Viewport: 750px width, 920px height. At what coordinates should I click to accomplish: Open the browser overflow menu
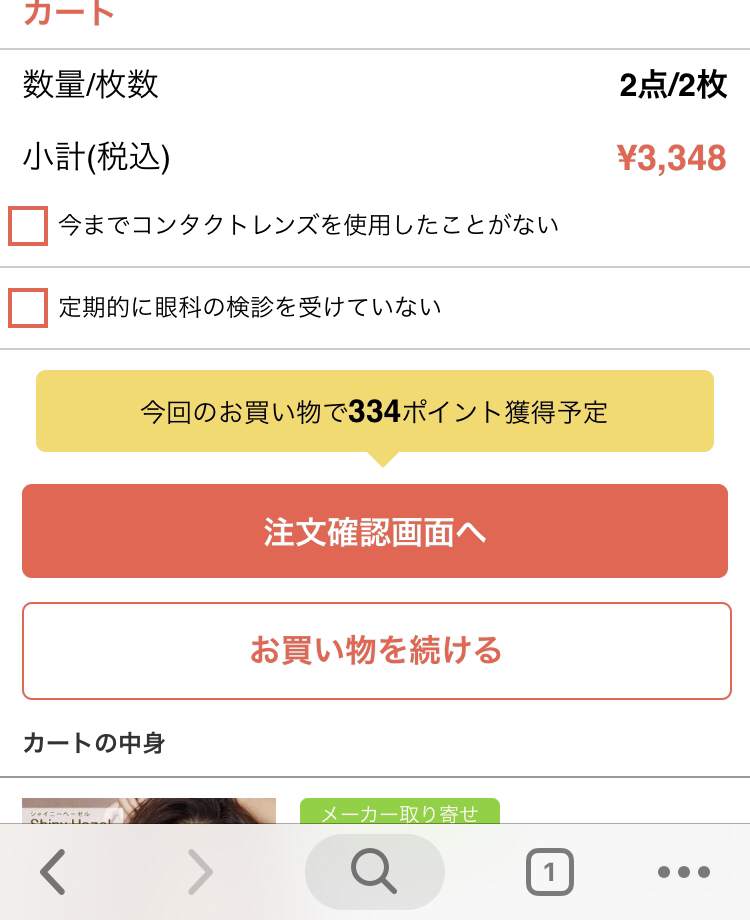(x=684, y=873)
